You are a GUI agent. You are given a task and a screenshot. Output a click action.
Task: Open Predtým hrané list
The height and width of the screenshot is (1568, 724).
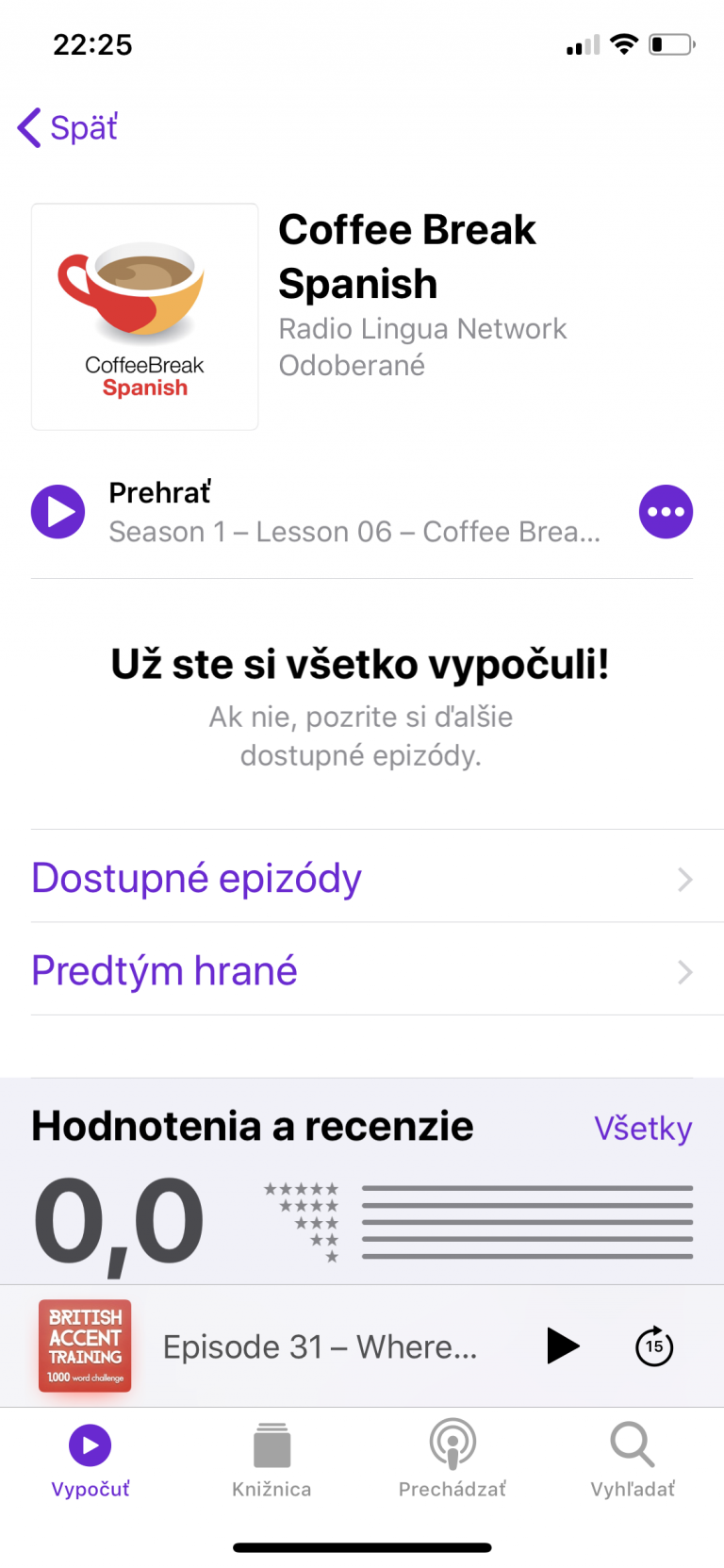click(362, 970)
